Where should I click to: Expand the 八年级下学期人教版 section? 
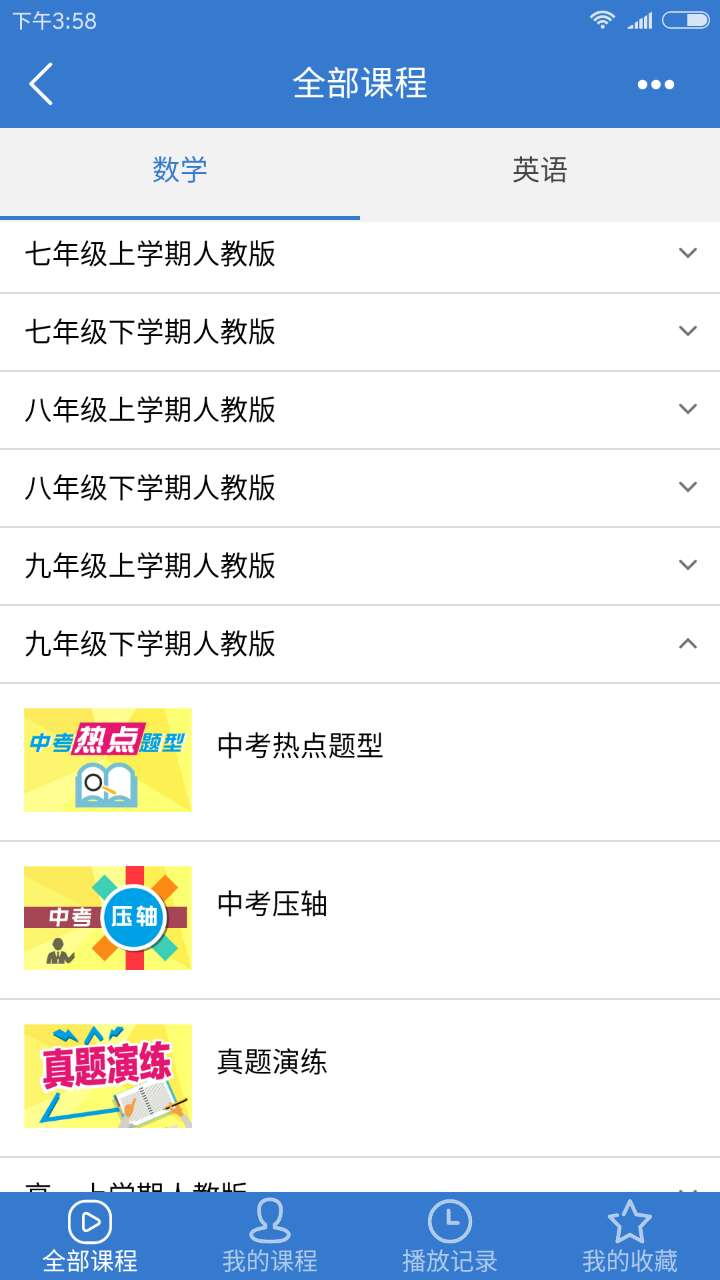tap(360, 487)
